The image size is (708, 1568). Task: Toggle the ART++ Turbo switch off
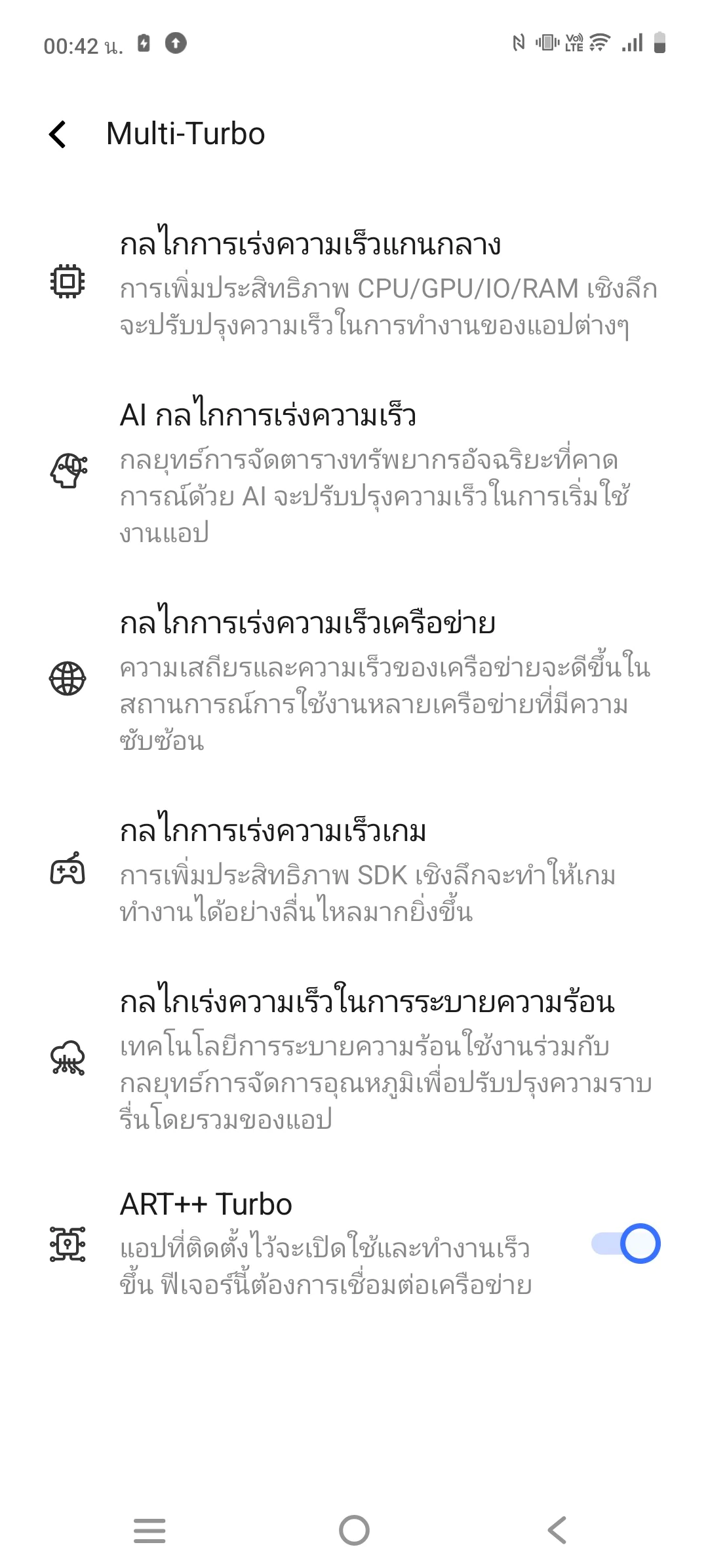click(x=625, y=1244)
